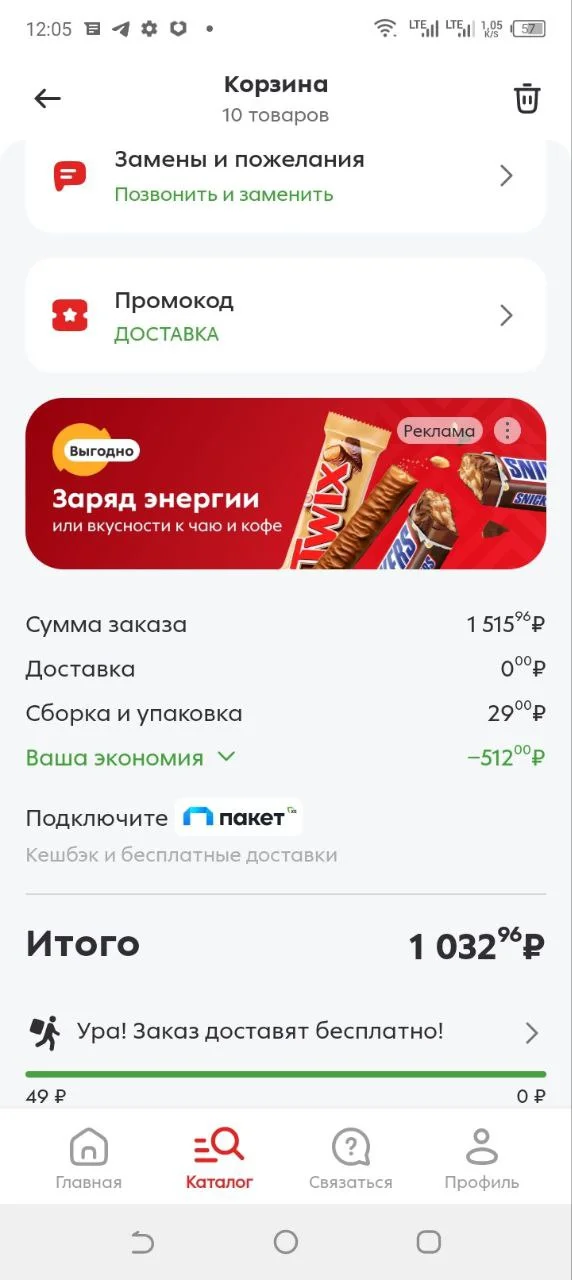Open system recent apps
The image size is (572, 1280).
(429, 1242)
